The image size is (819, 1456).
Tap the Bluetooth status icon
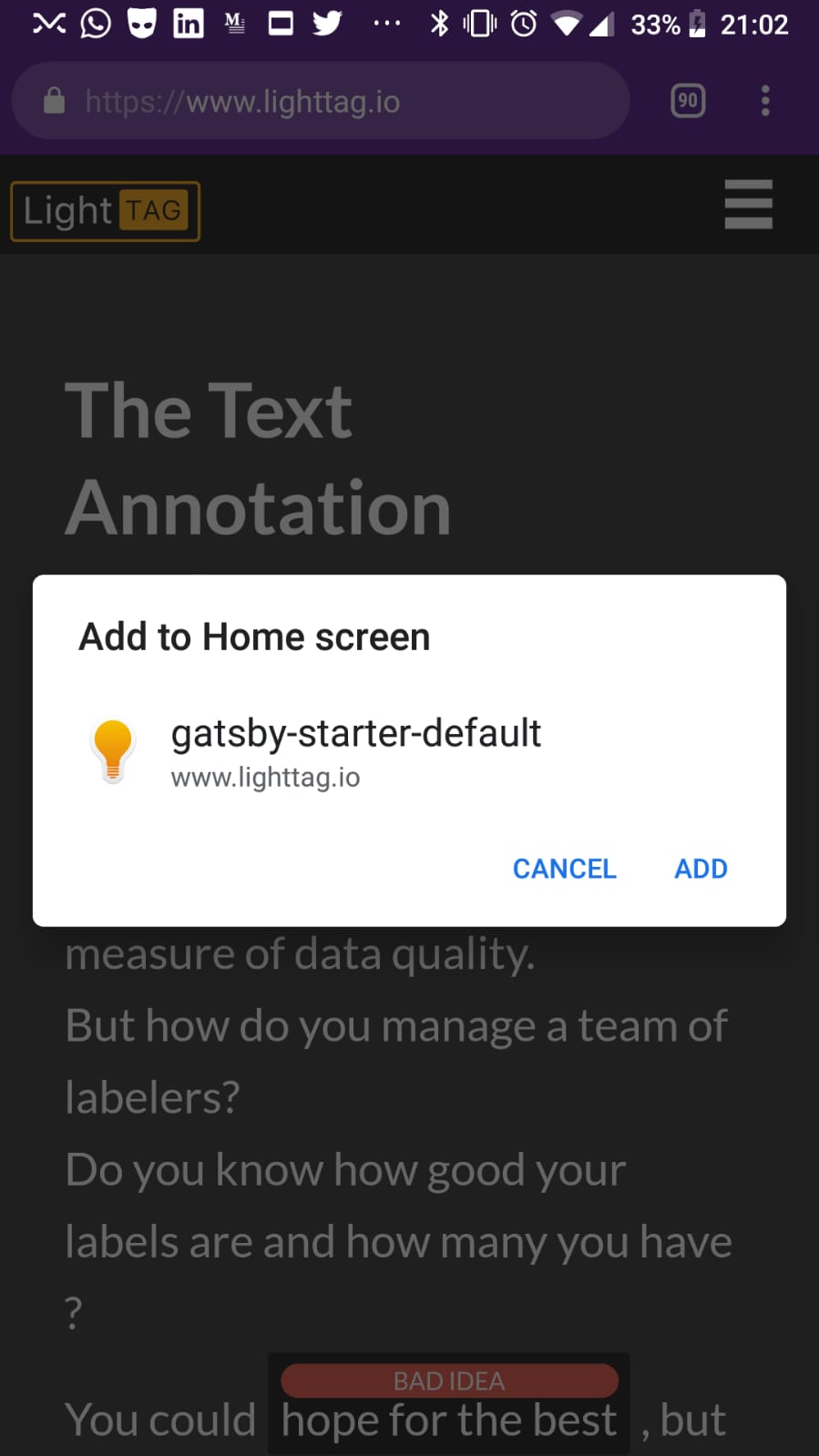[x=438, y=24]
